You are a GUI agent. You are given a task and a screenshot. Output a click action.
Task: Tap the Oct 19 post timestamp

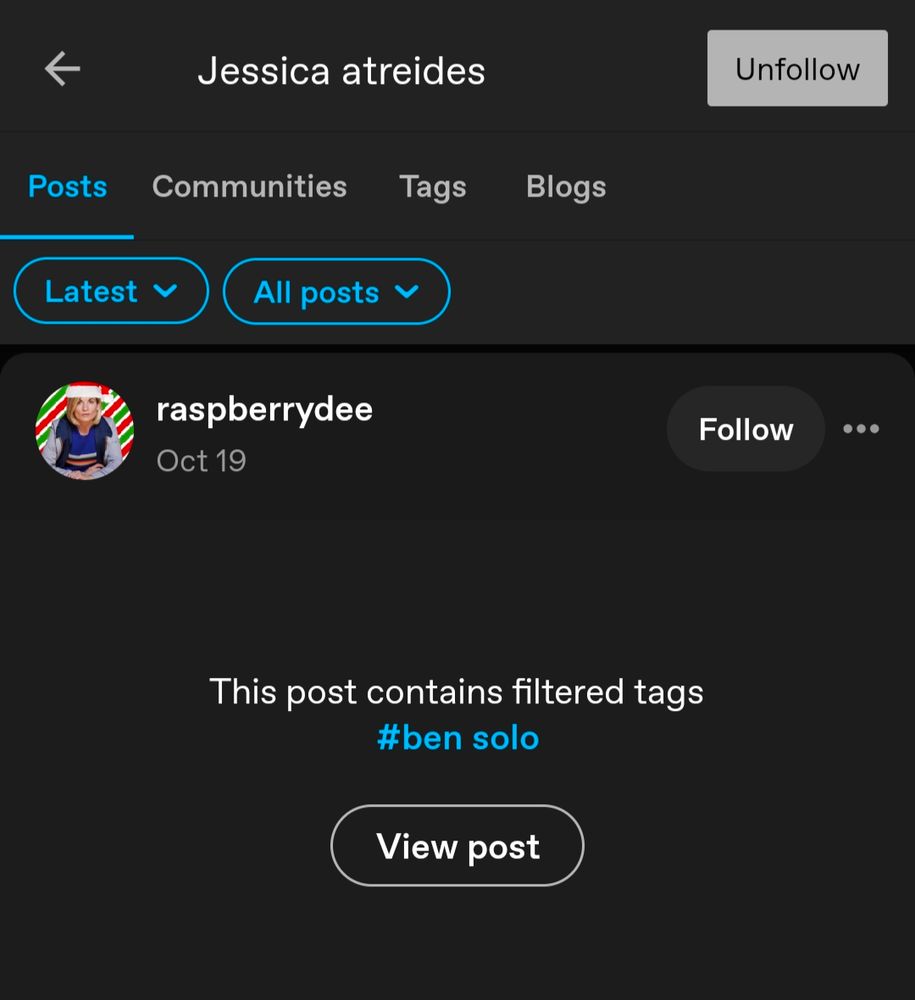pos(201,460)
